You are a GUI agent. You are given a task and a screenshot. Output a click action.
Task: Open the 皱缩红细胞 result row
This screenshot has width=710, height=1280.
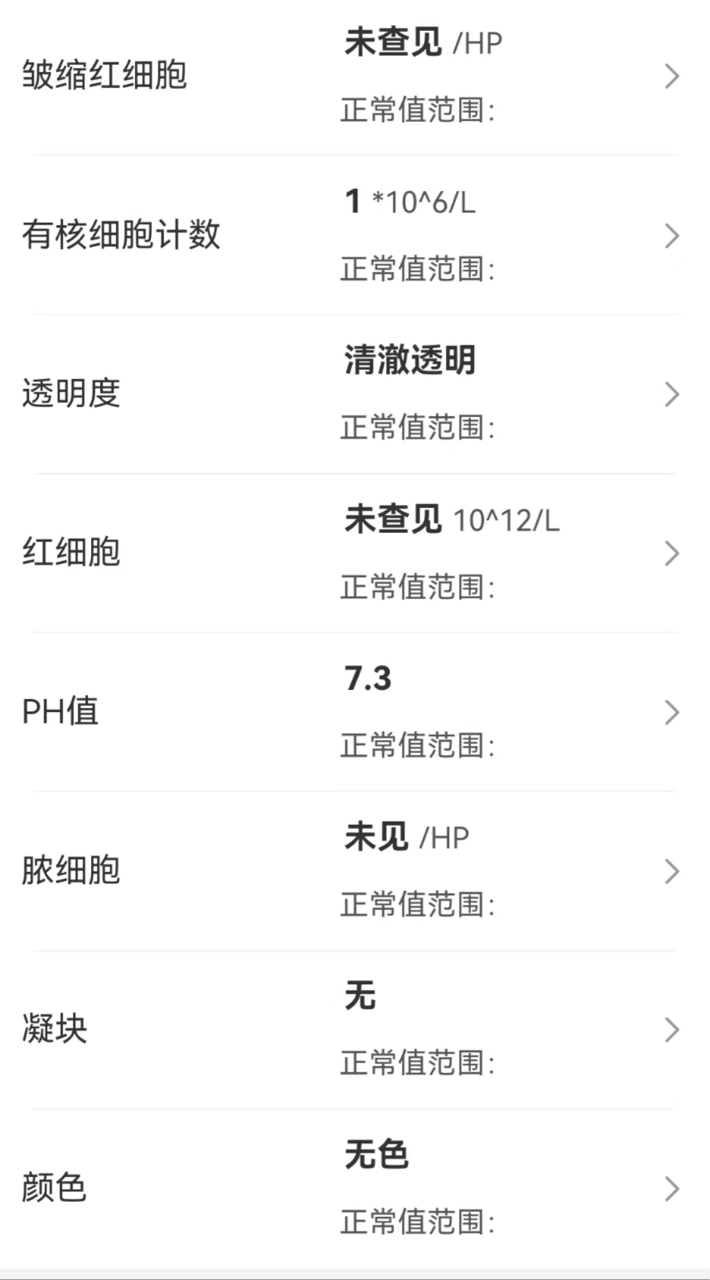coord(355,76)
